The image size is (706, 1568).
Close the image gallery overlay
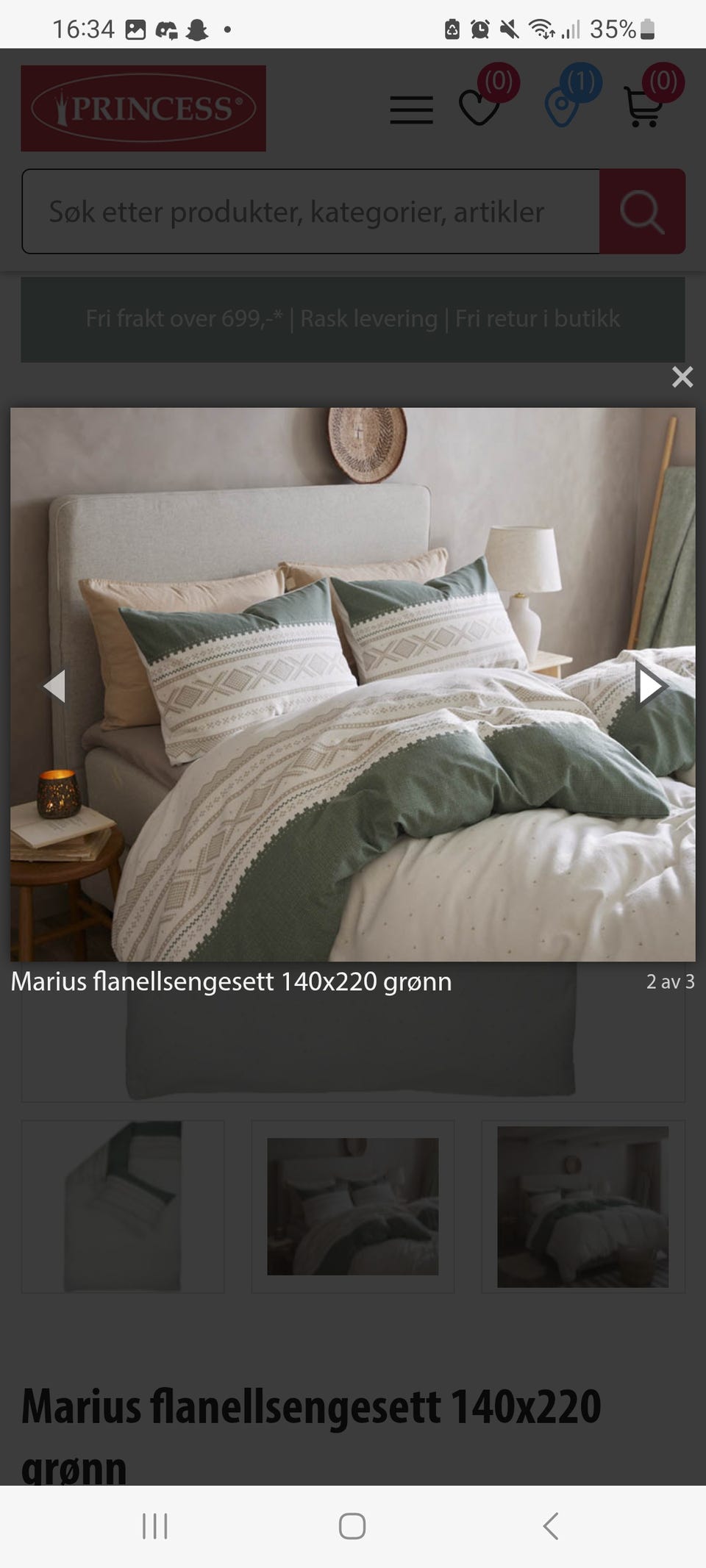click(x=682, y=376)
